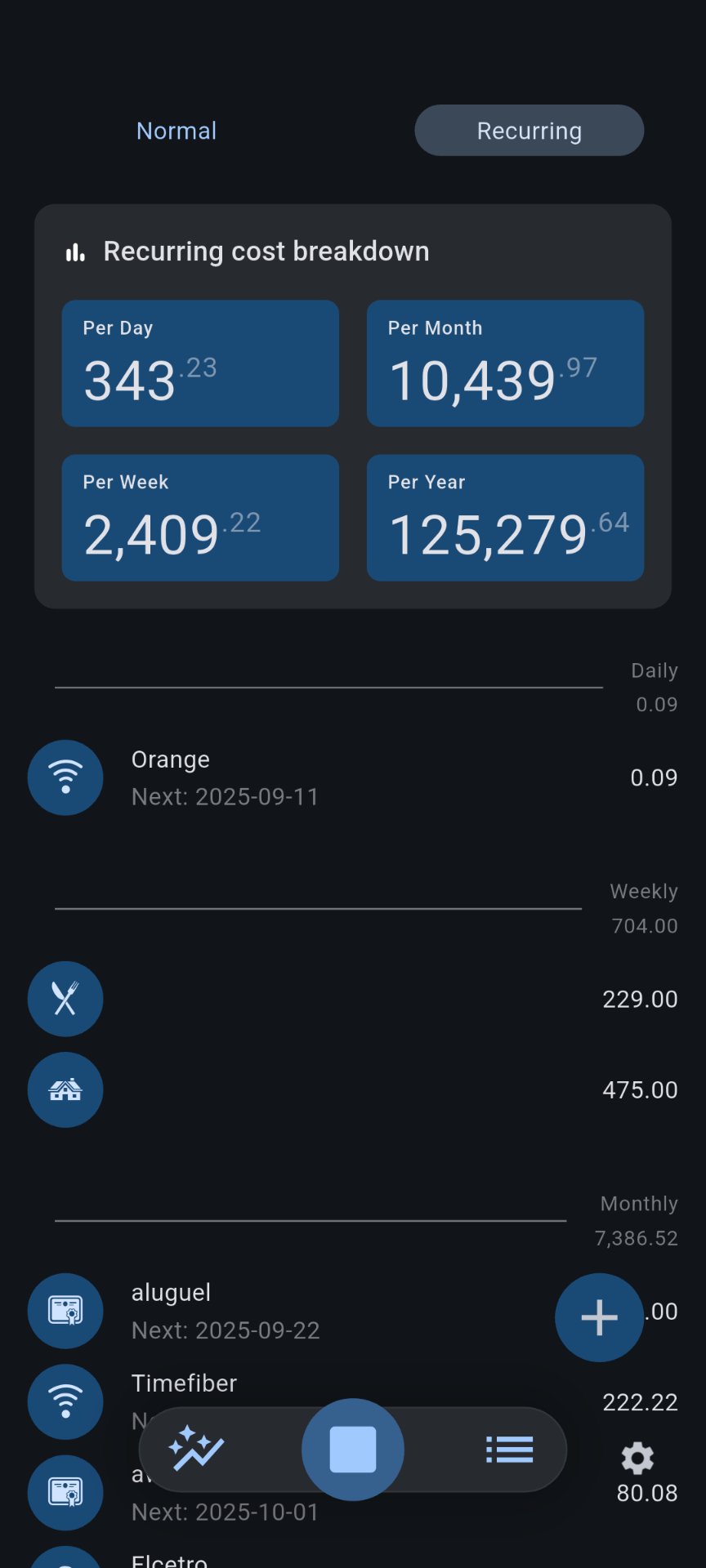Select the Per Day cost card

tap(199, 363)
